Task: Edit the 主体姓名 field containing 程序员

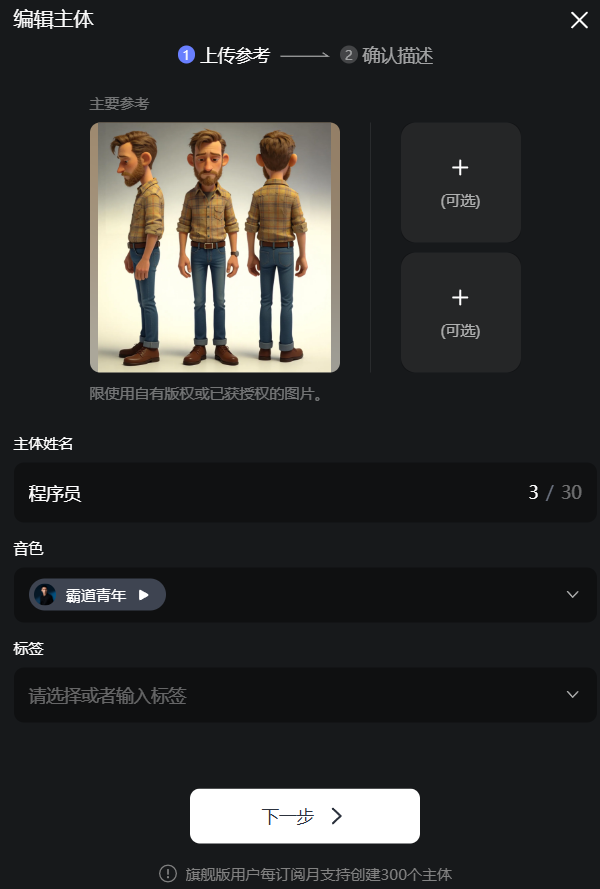Action: point(270,493)
